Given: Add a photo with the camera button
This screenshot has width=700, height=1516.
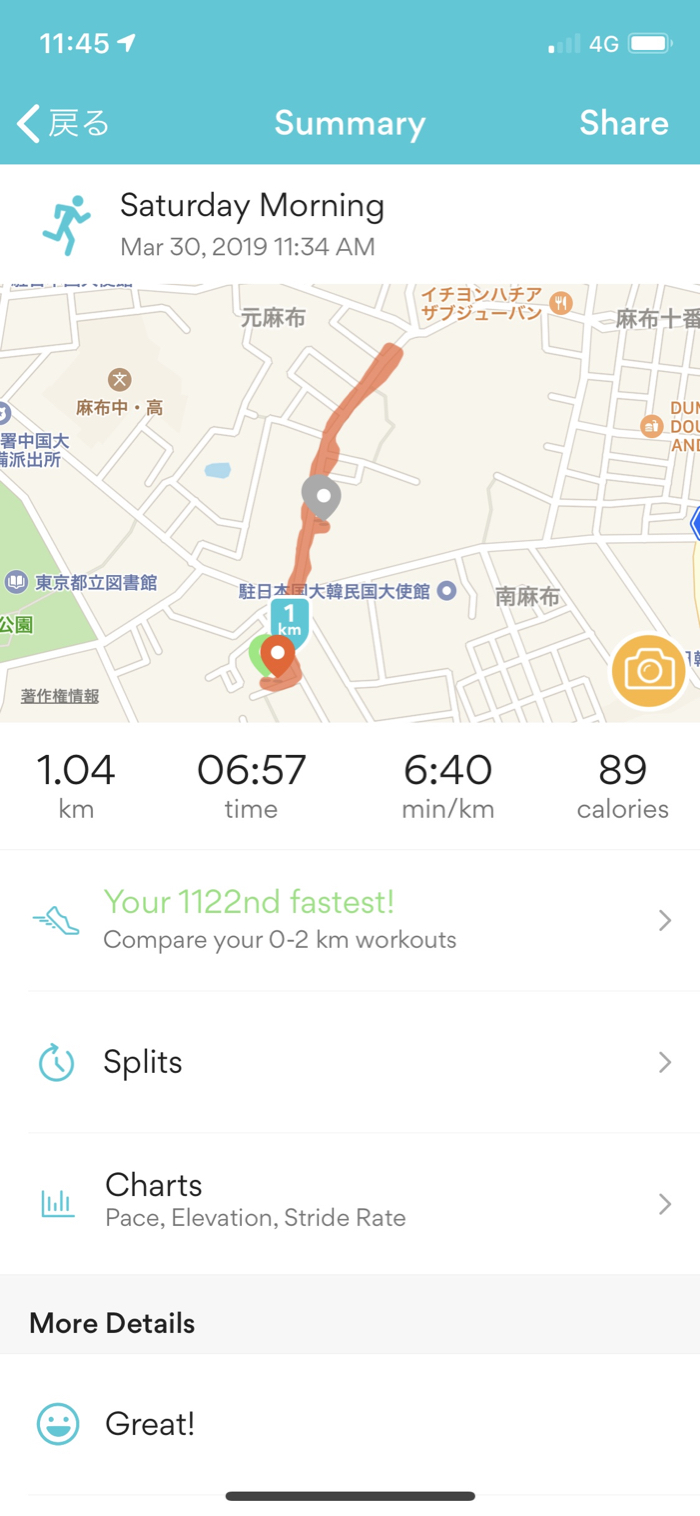Looking at the screenshot, I should tap(649, 671).
